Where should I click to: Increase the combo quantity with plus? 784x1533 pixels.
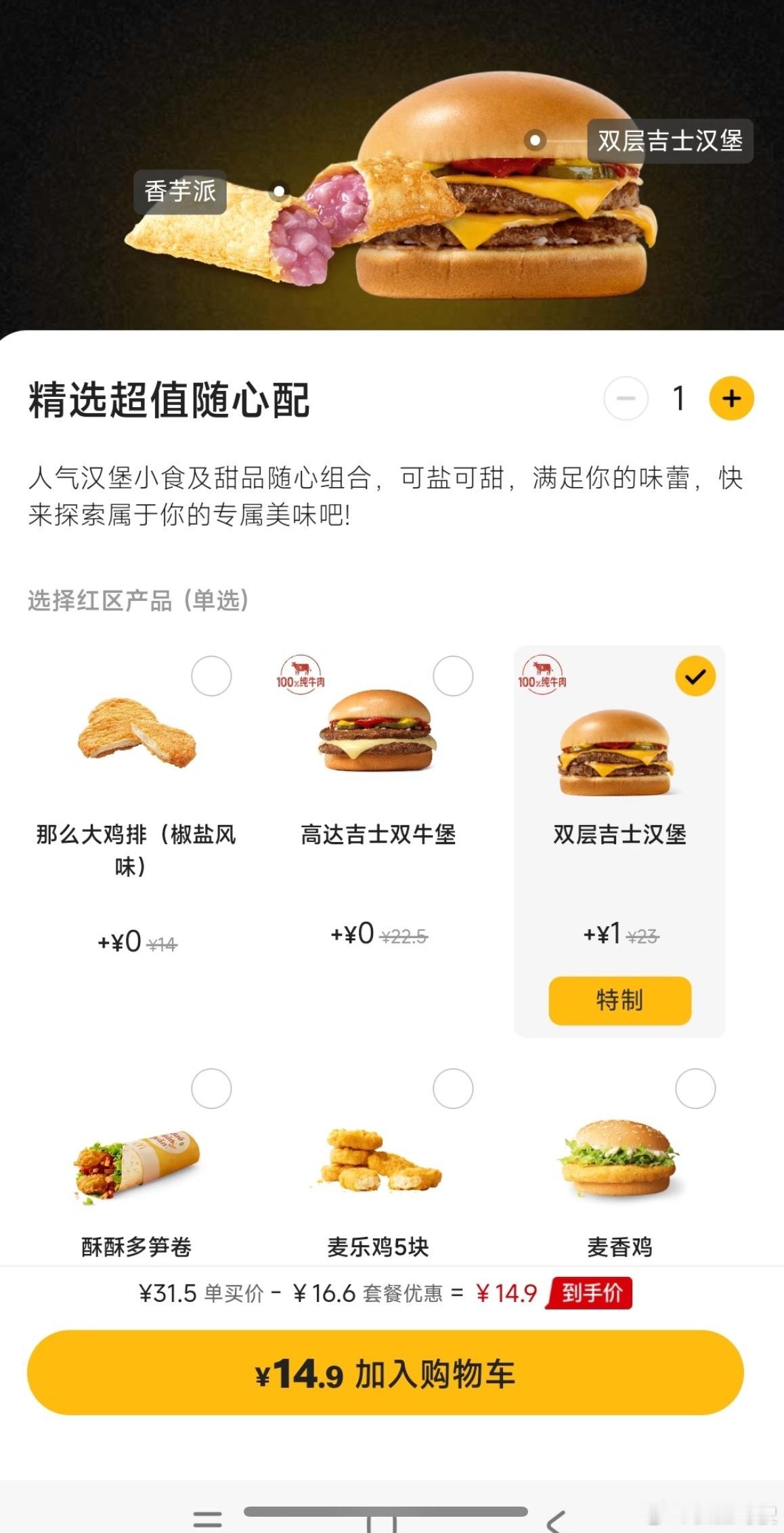tap(731, 398)
